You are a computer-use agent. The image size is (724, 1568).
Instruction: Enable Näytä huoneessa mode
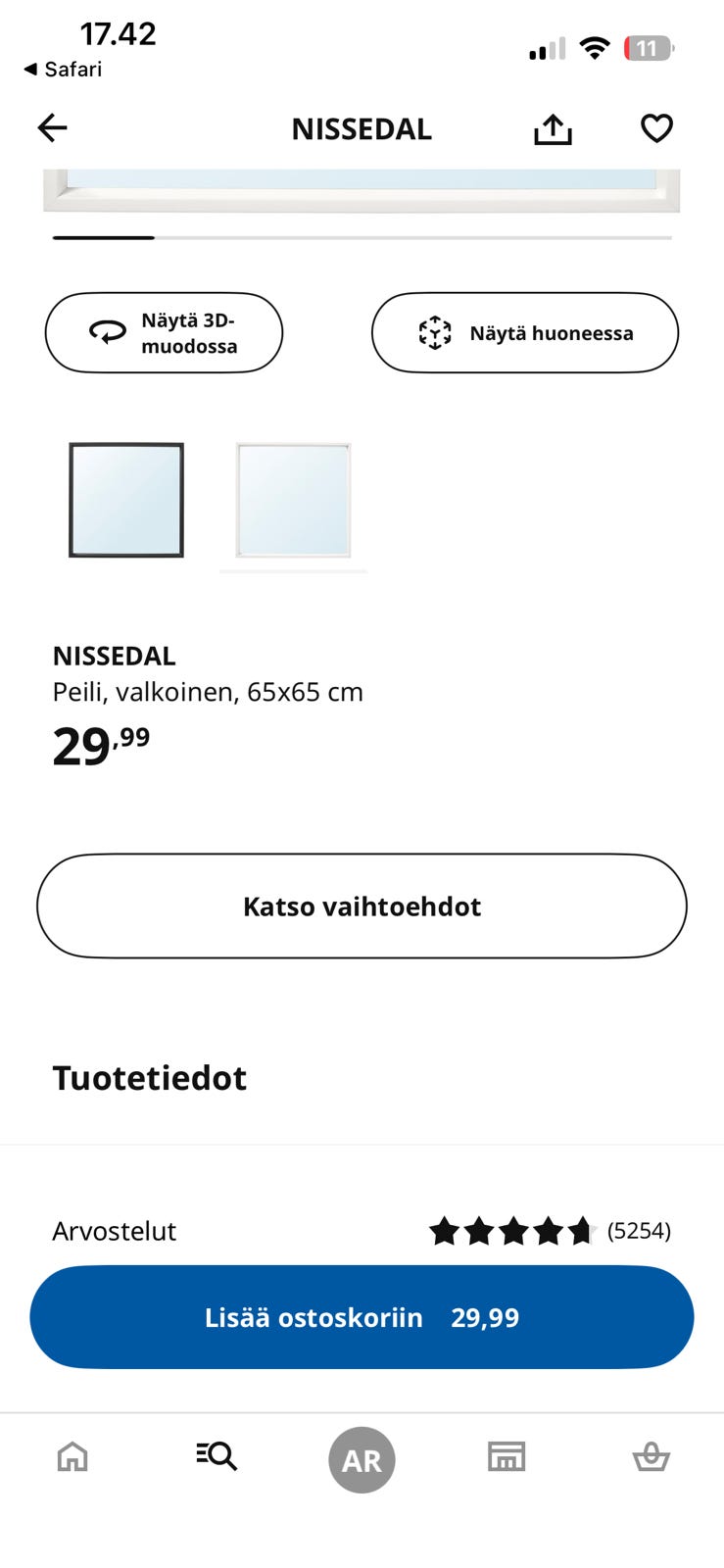pyautogui.click(x=524, y=333)
